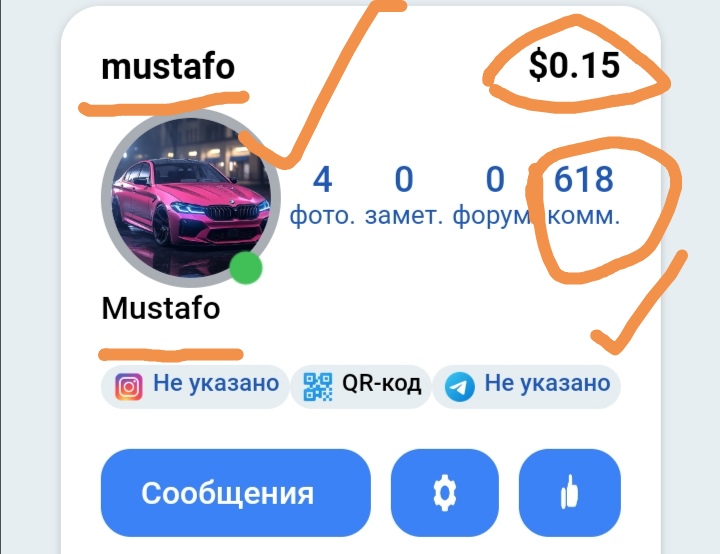Open the pink car profile avatar
Viewport: 720px width, 554px height.
point(188,199)
